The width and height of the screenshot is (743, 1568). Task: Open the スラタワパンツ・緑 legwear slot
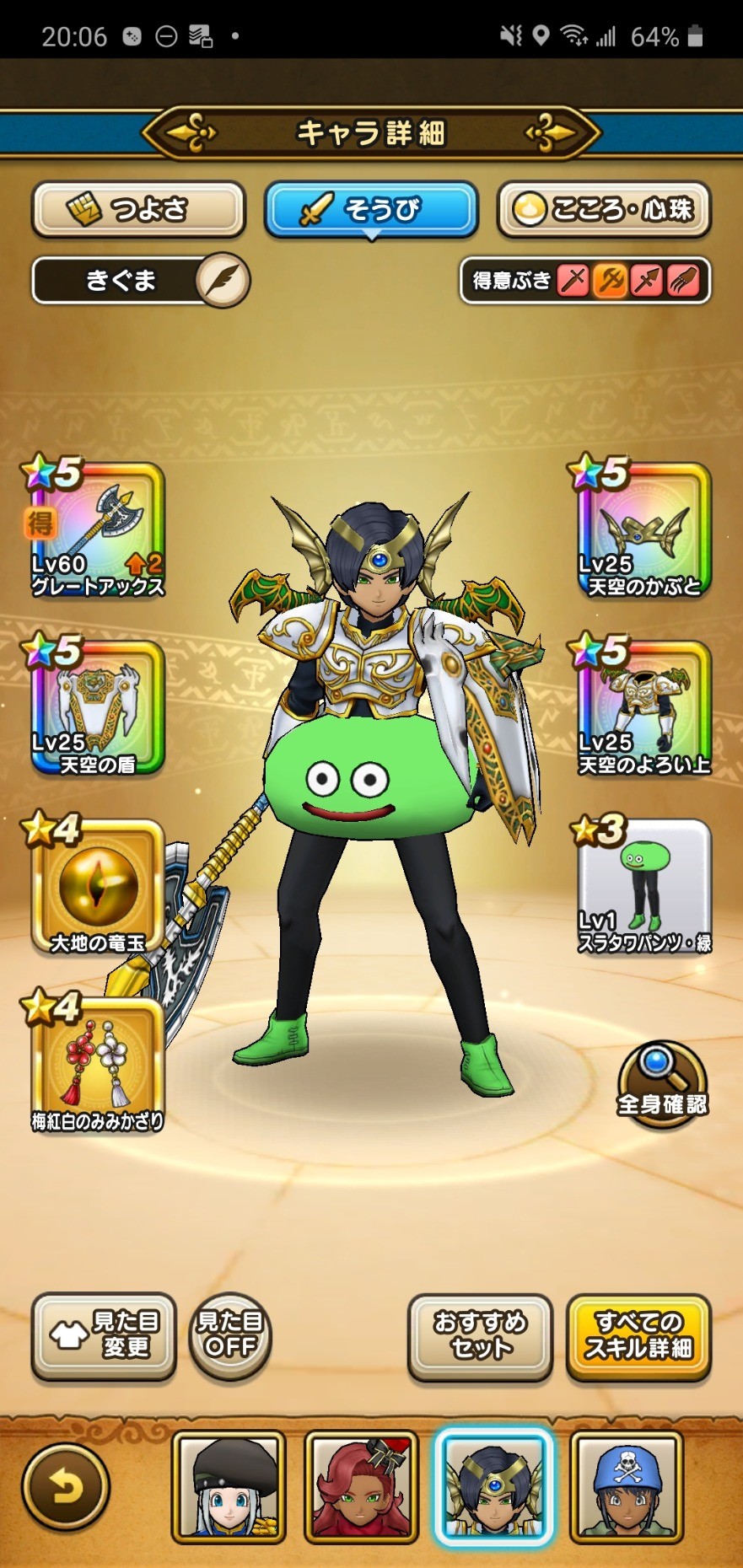pos(644,887)
